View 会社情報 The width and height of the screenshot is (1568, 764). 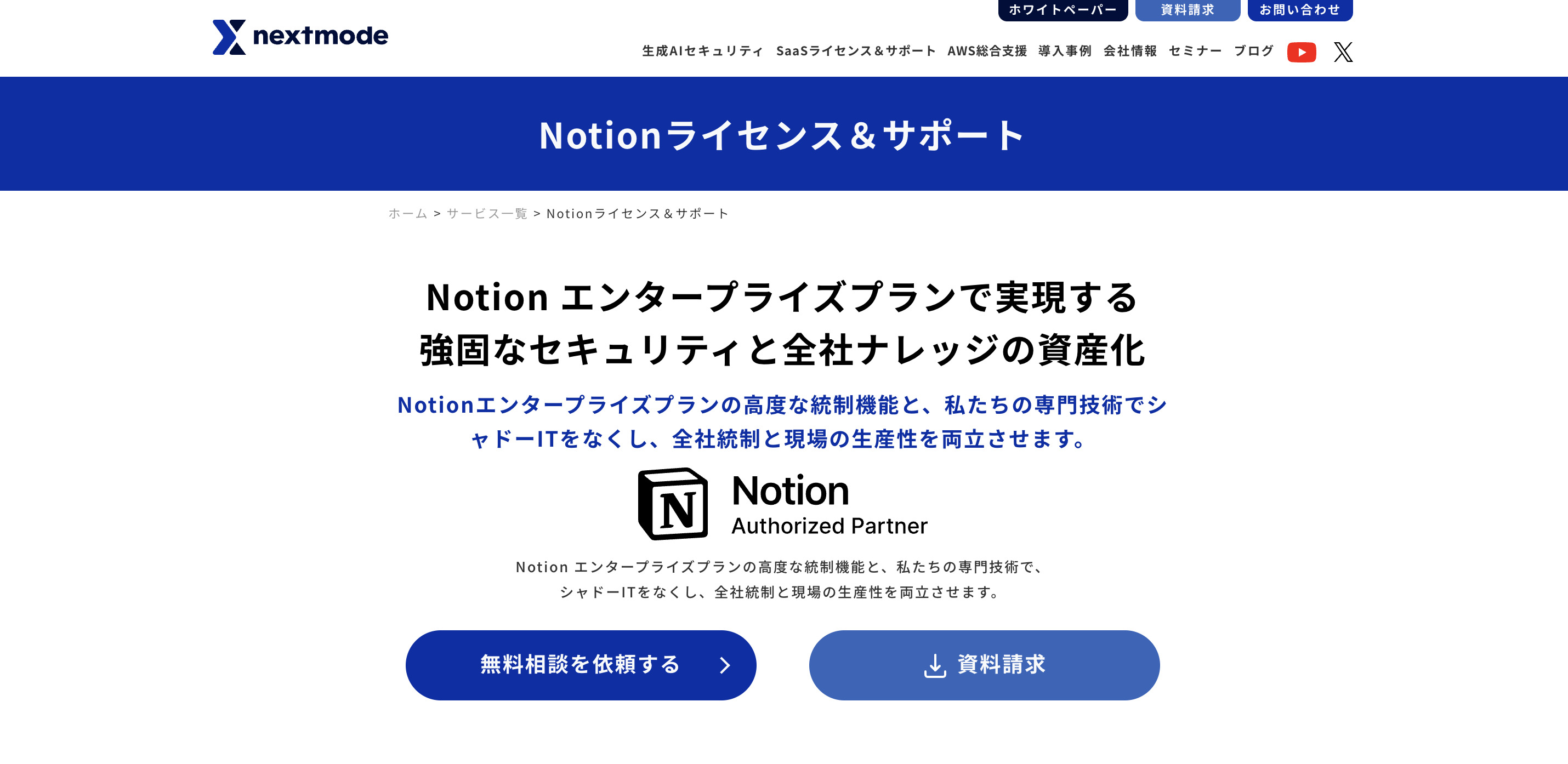pos(1130,51)
